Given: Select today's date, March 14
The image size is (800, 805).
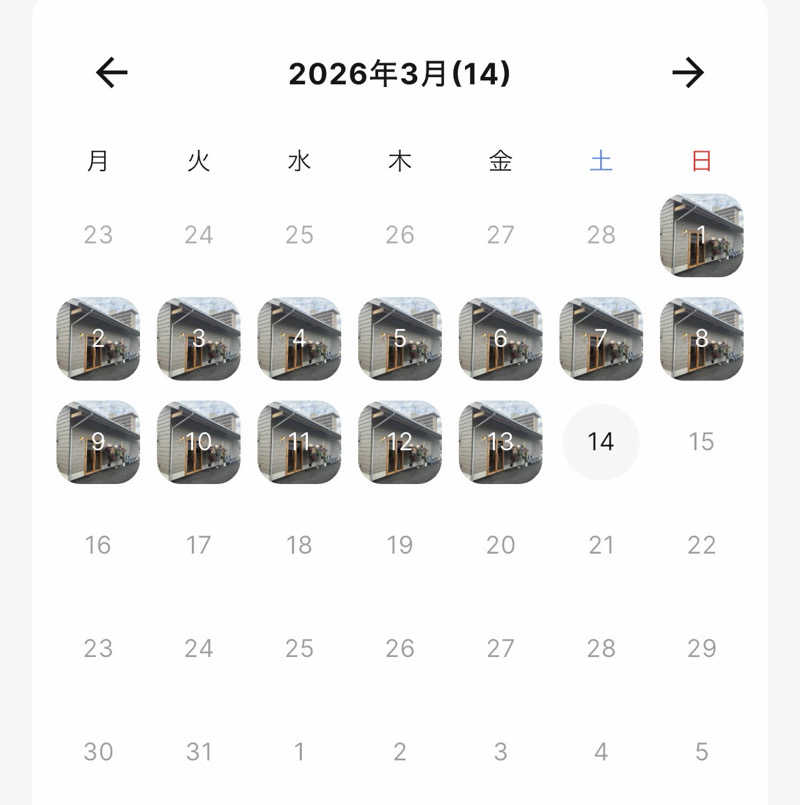Looking at the screenshot, I should (x=599, y=441).
